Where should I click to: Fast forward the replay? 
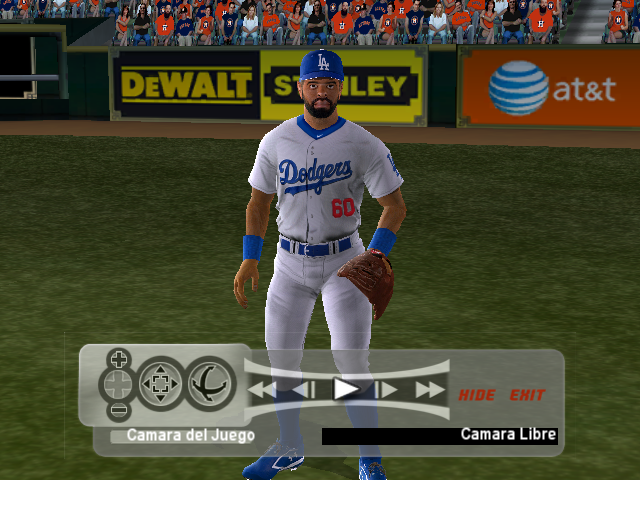coord(430,390)
